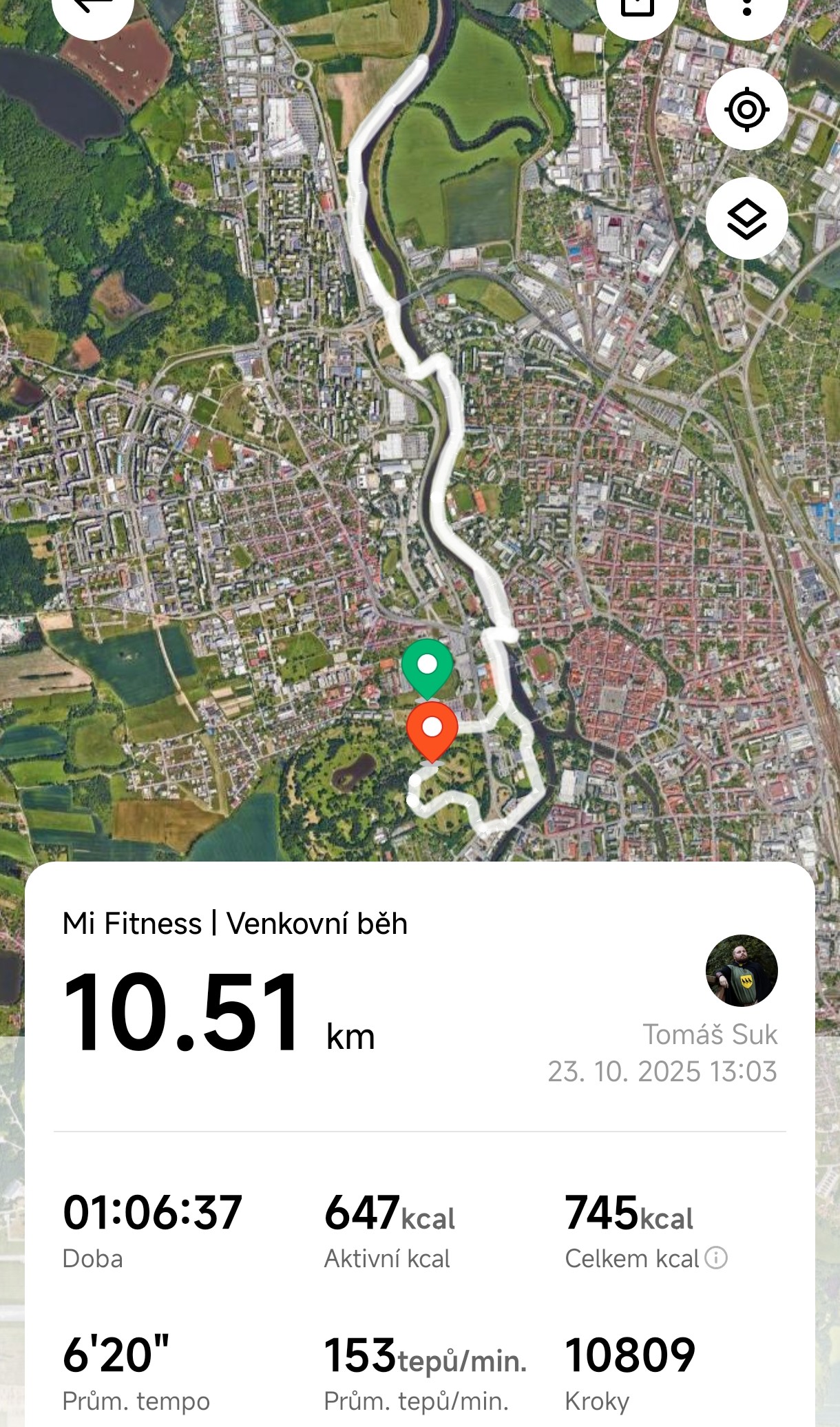Open info about Celkem kcal
This screenshot has width=840, height=1427.
coord(716,1258)
